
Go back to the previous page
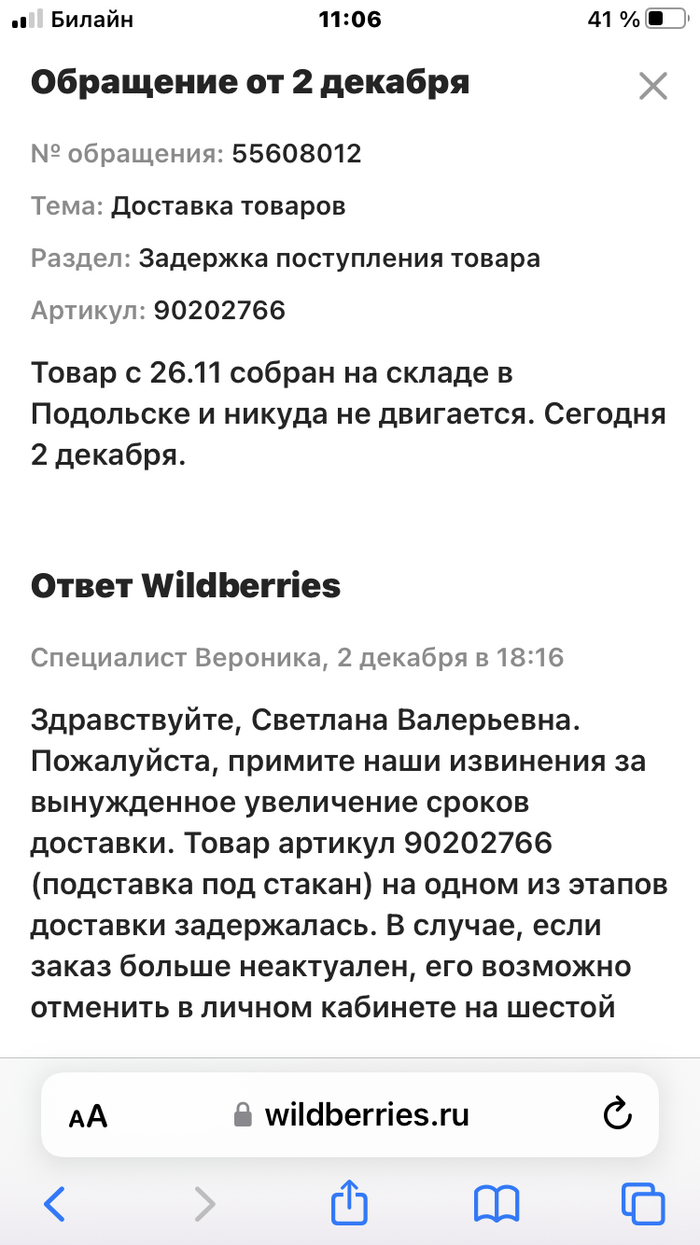tap(55, 1204)
